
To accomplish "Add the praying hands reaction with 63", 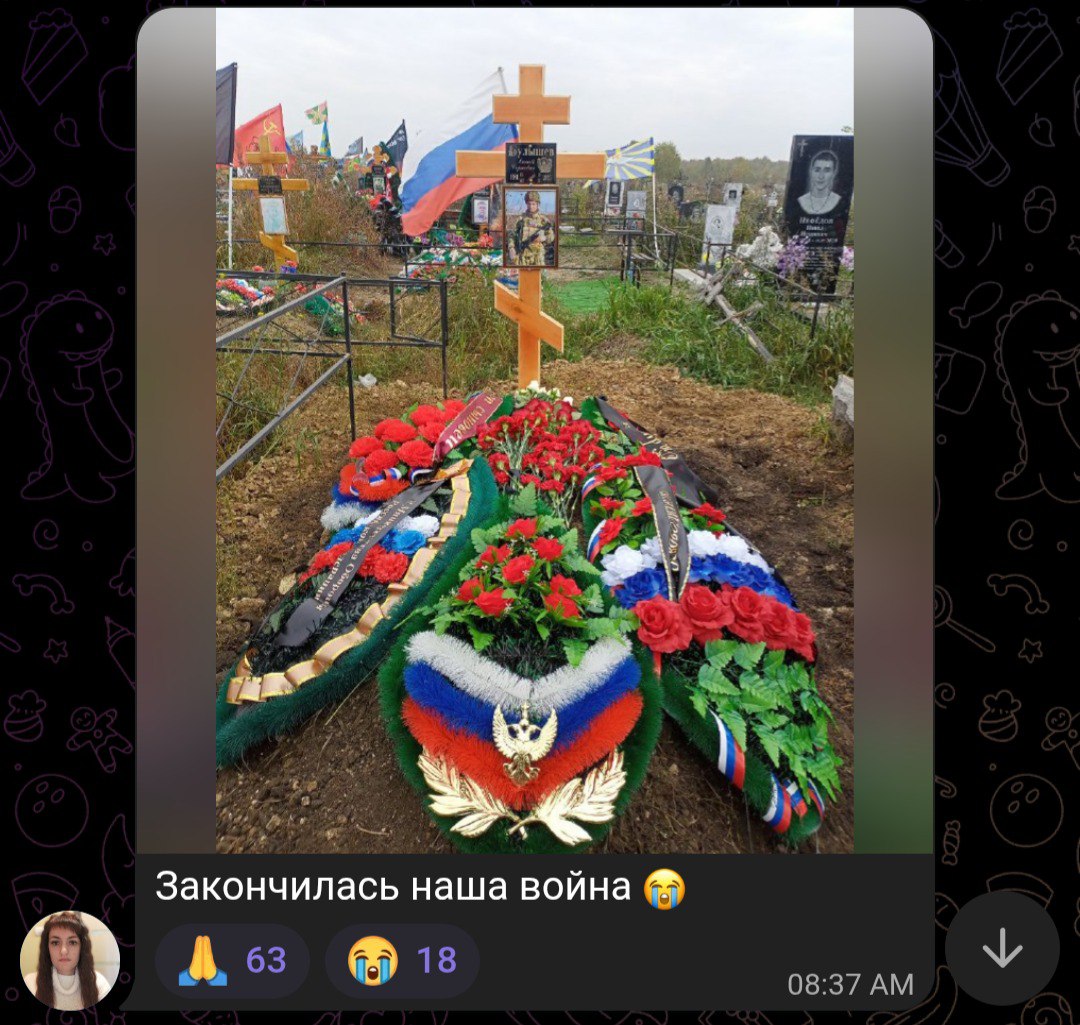I will [232, 960].
